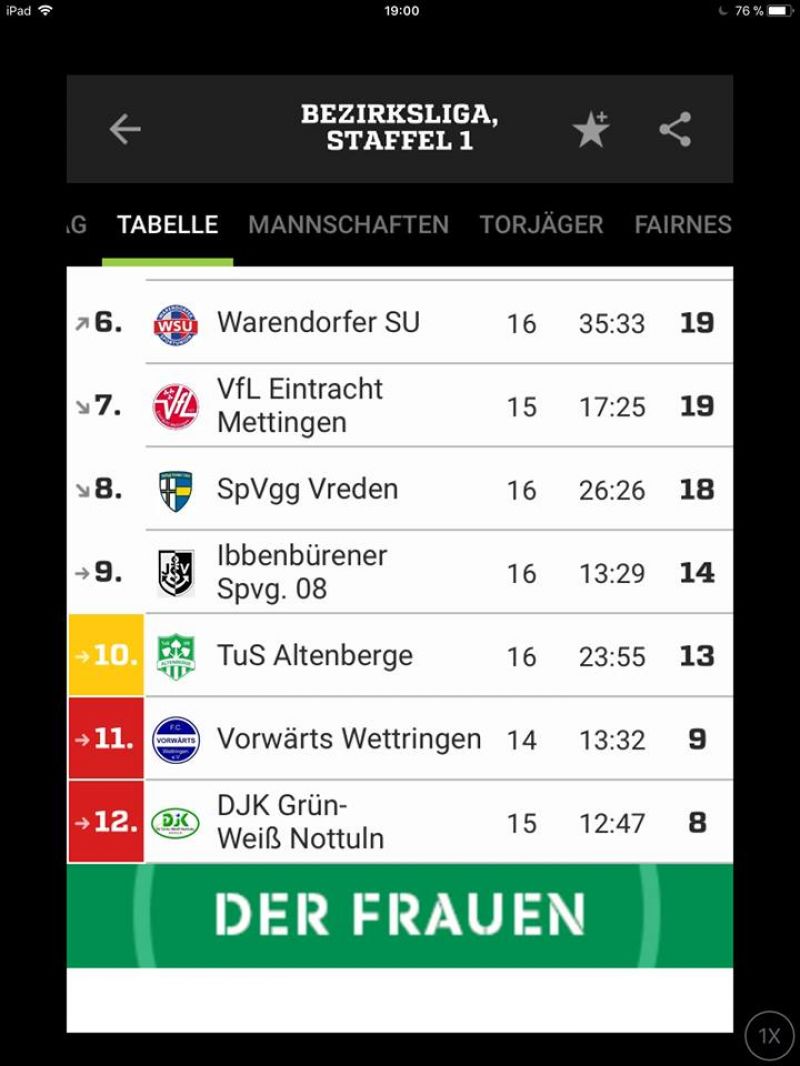Select the Fairness tab
This screenshot has width=800, height=1066.
pyautogui.click(x=682, y=225)
